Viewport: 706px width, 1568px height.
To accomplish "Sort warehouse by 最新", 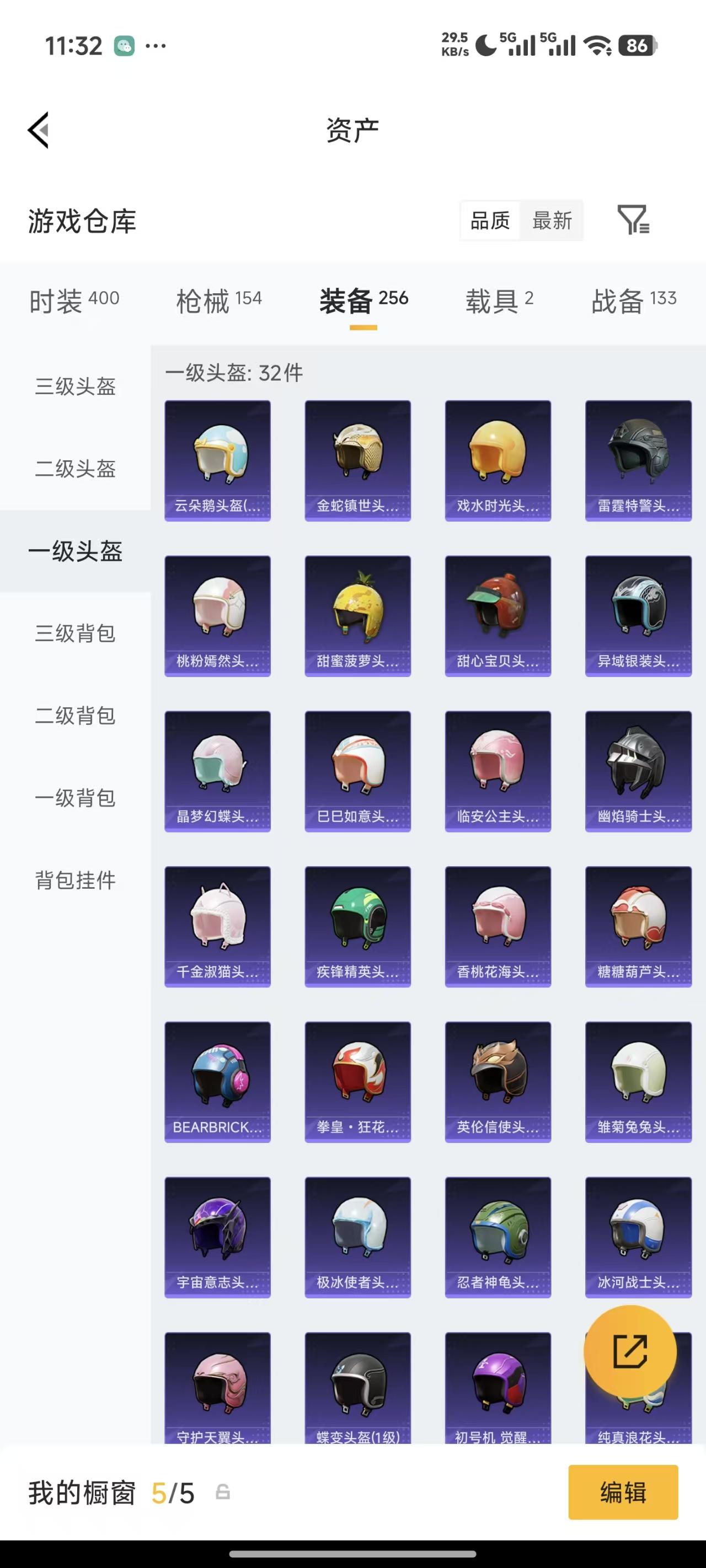I will (x=552, y=221).
